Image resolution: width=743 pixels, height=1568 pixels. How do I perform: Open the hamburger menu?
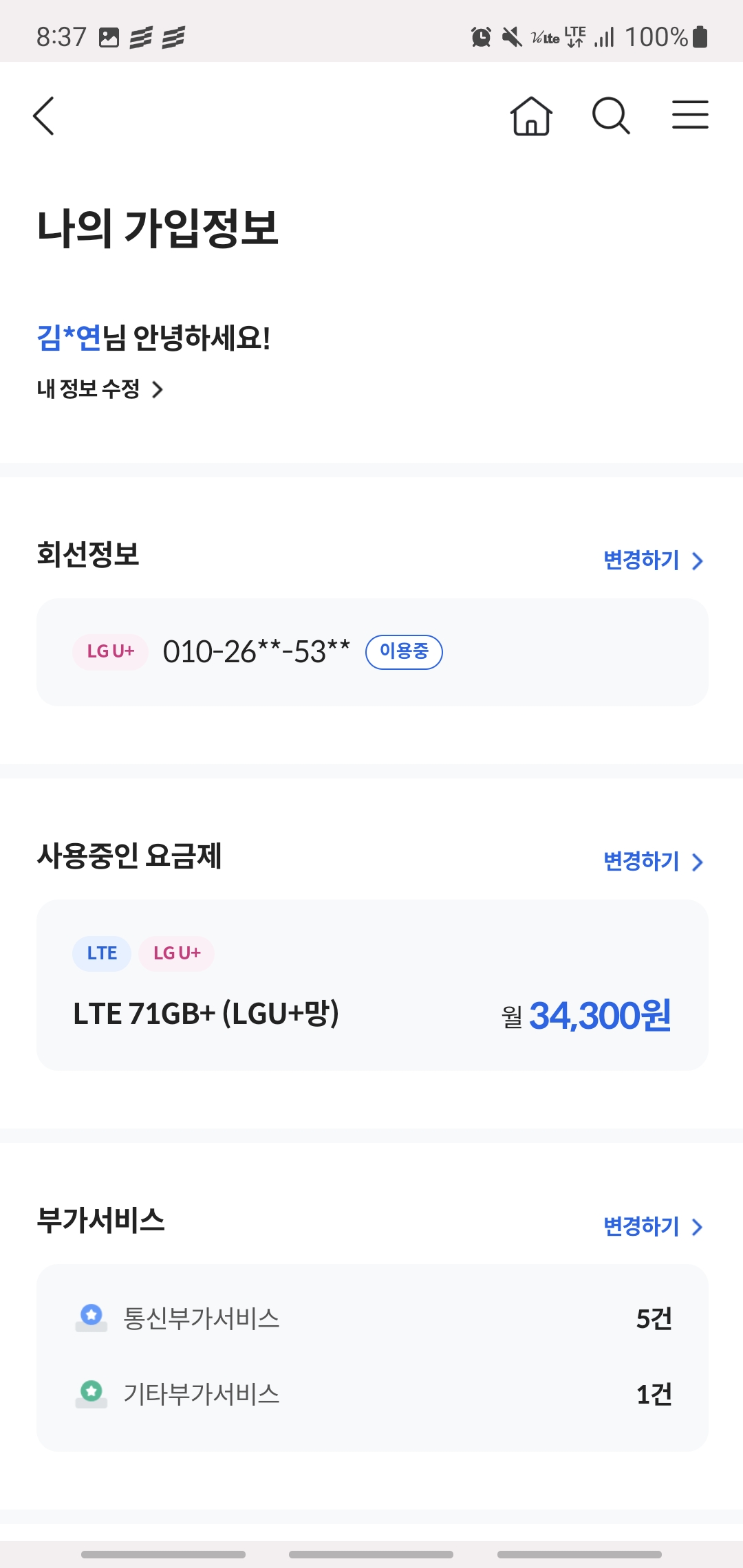point(690,114)
